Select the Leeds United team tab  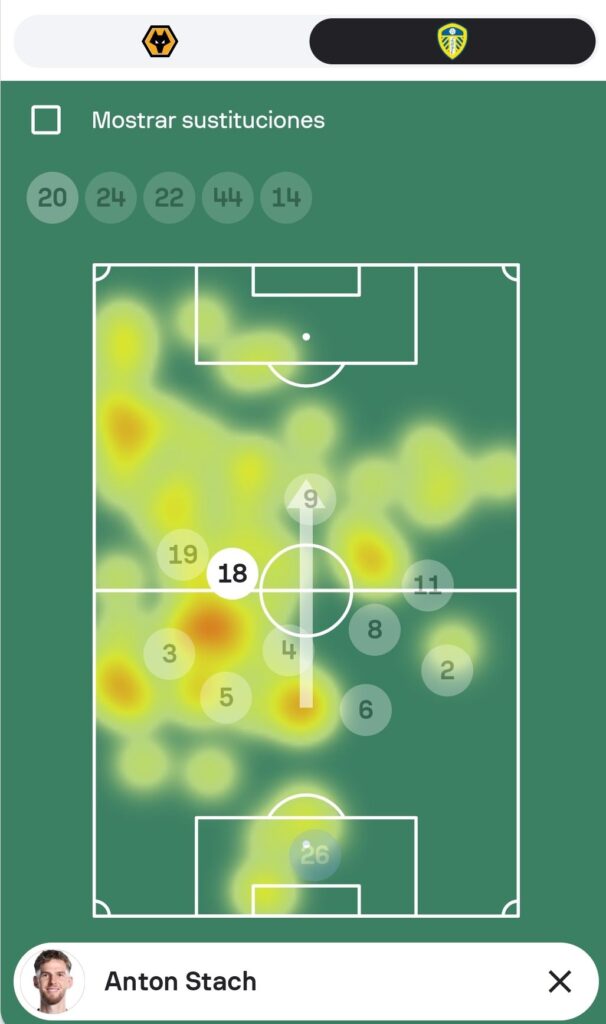(x=452, y=41)
